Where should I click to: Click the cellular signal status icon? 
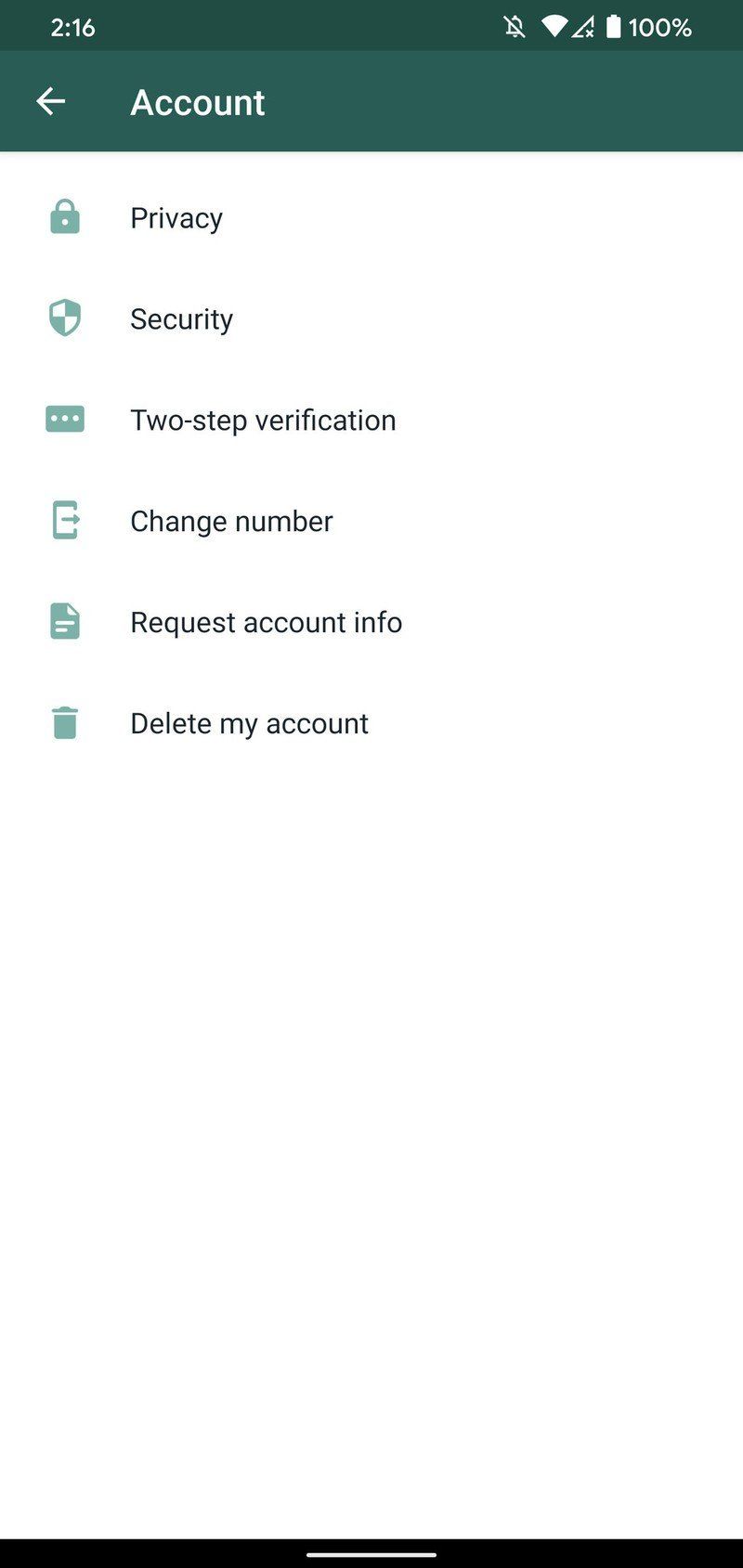tap(584, 27)
